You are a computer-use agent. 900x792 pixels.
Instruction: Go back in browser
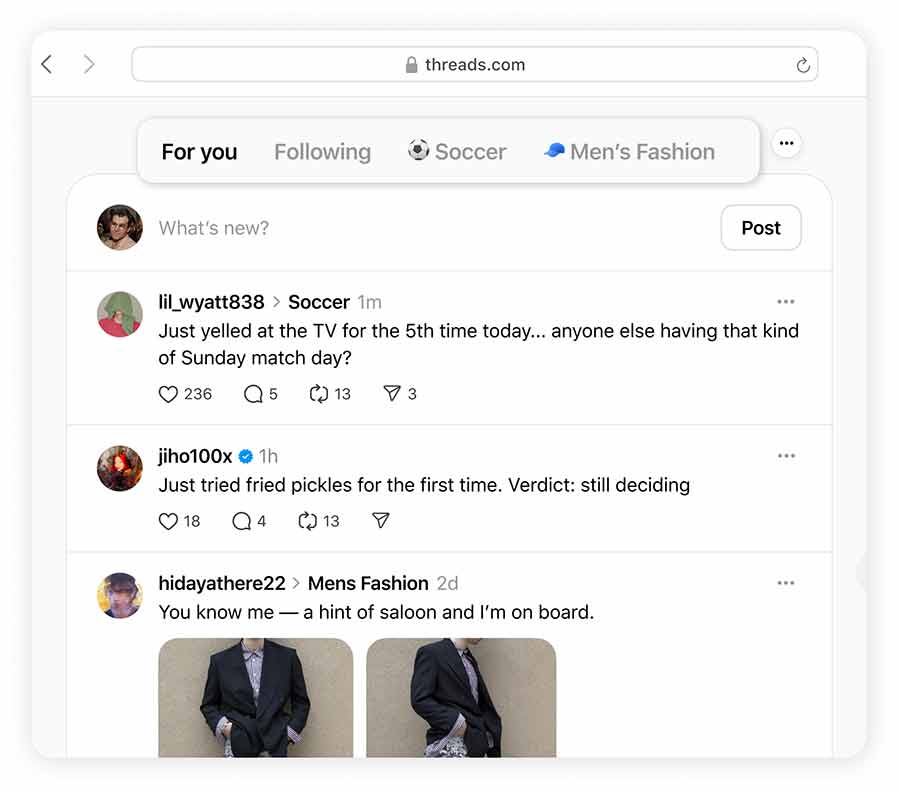pyautogui.click(x=47, y=65)
